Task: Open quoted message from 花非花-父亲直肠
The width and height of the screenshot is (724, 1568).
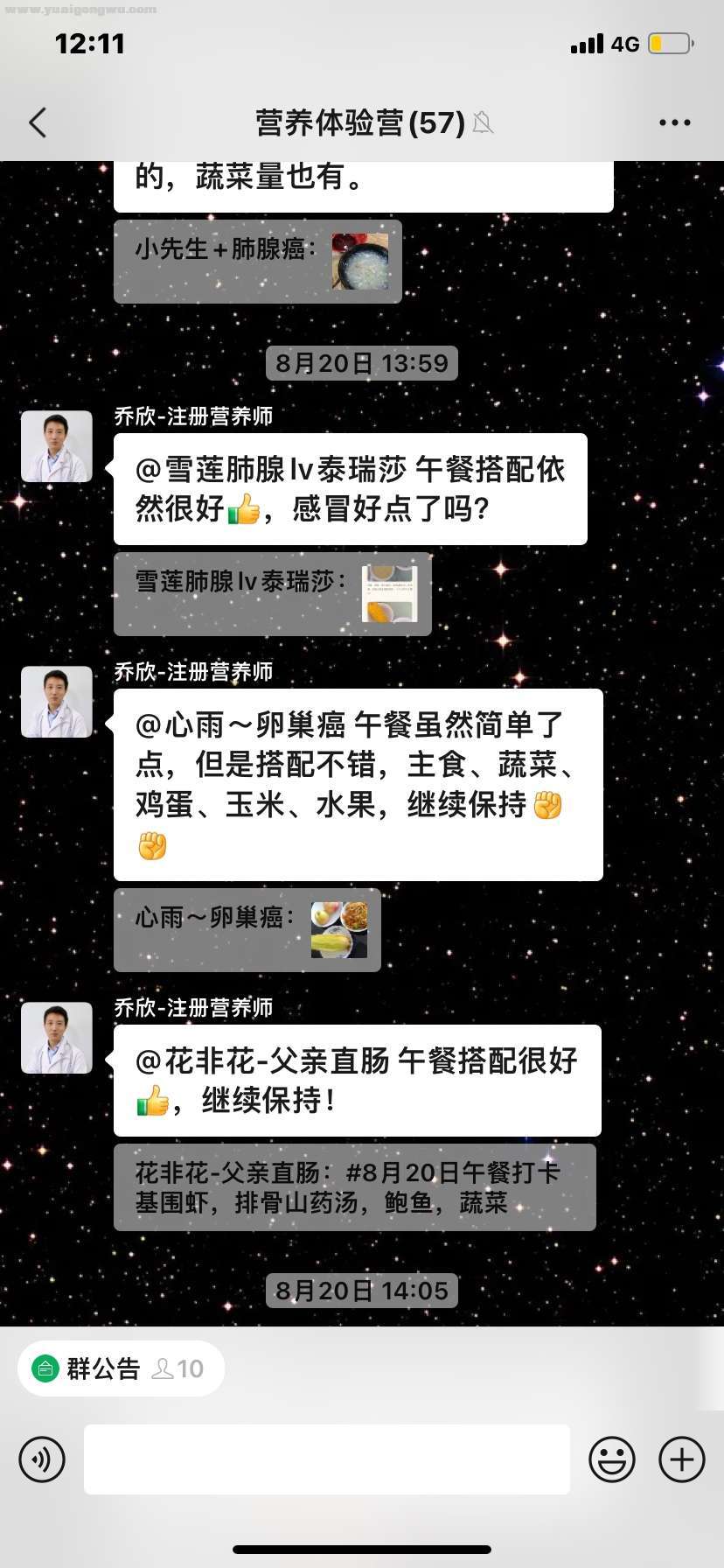Action: point(354,1187)
